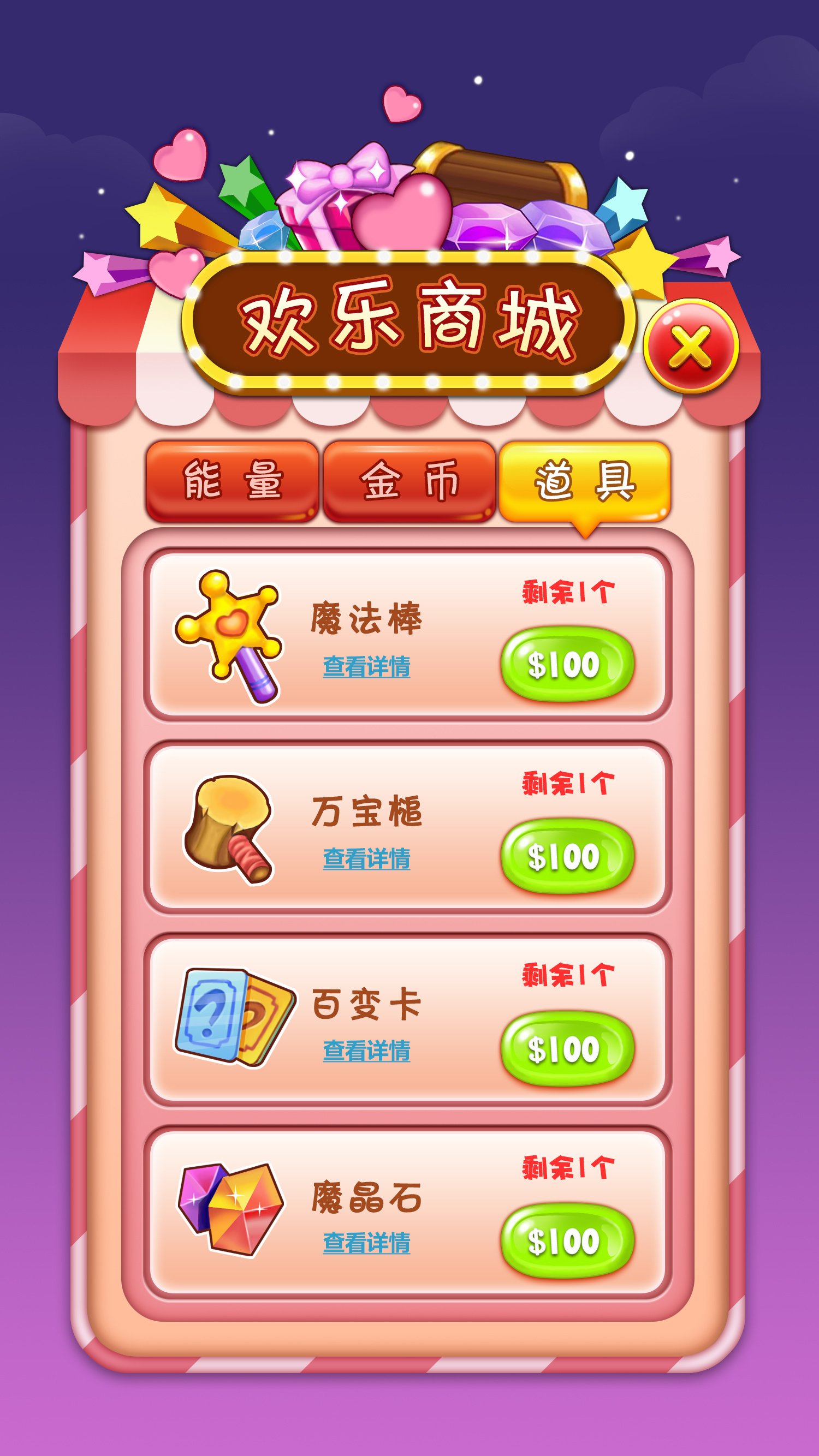This screenshot has width=819, height=1456.
Task: Purchase 百变卡 with the $100 button
Action: (567, 1049)
